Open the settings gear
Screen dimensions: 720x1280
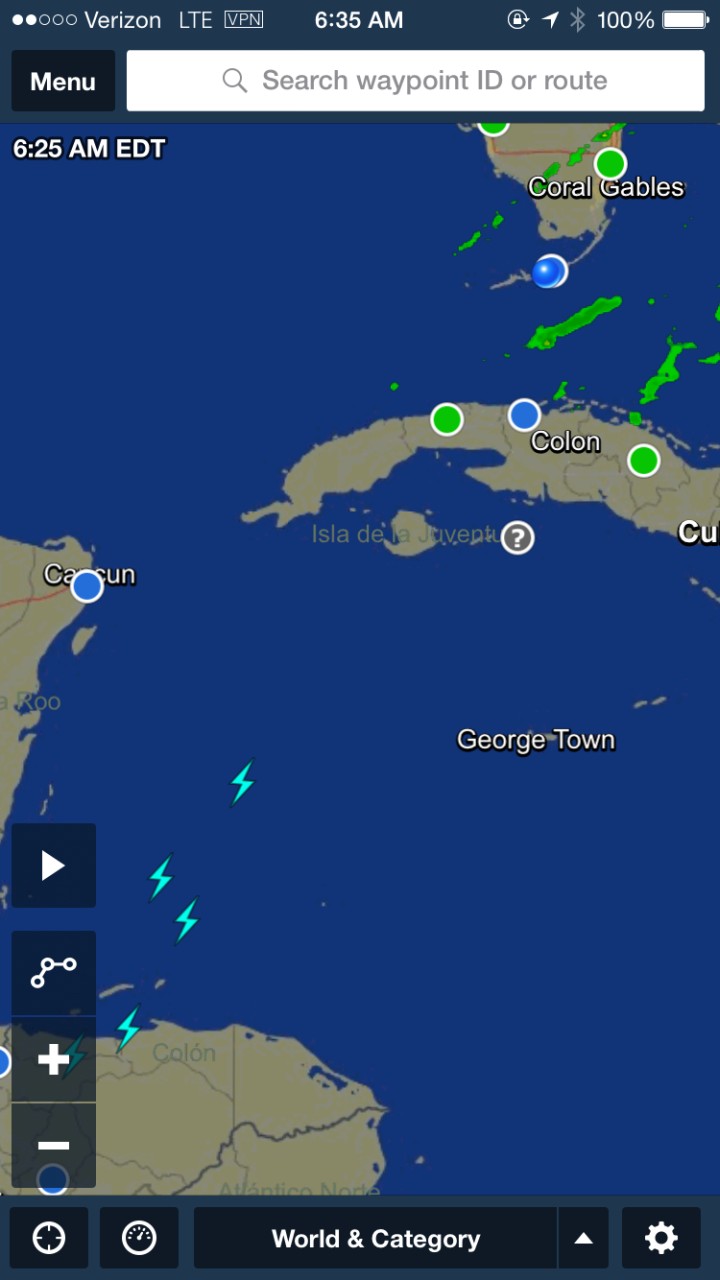pyautogui.click(x=661, y=1239)
